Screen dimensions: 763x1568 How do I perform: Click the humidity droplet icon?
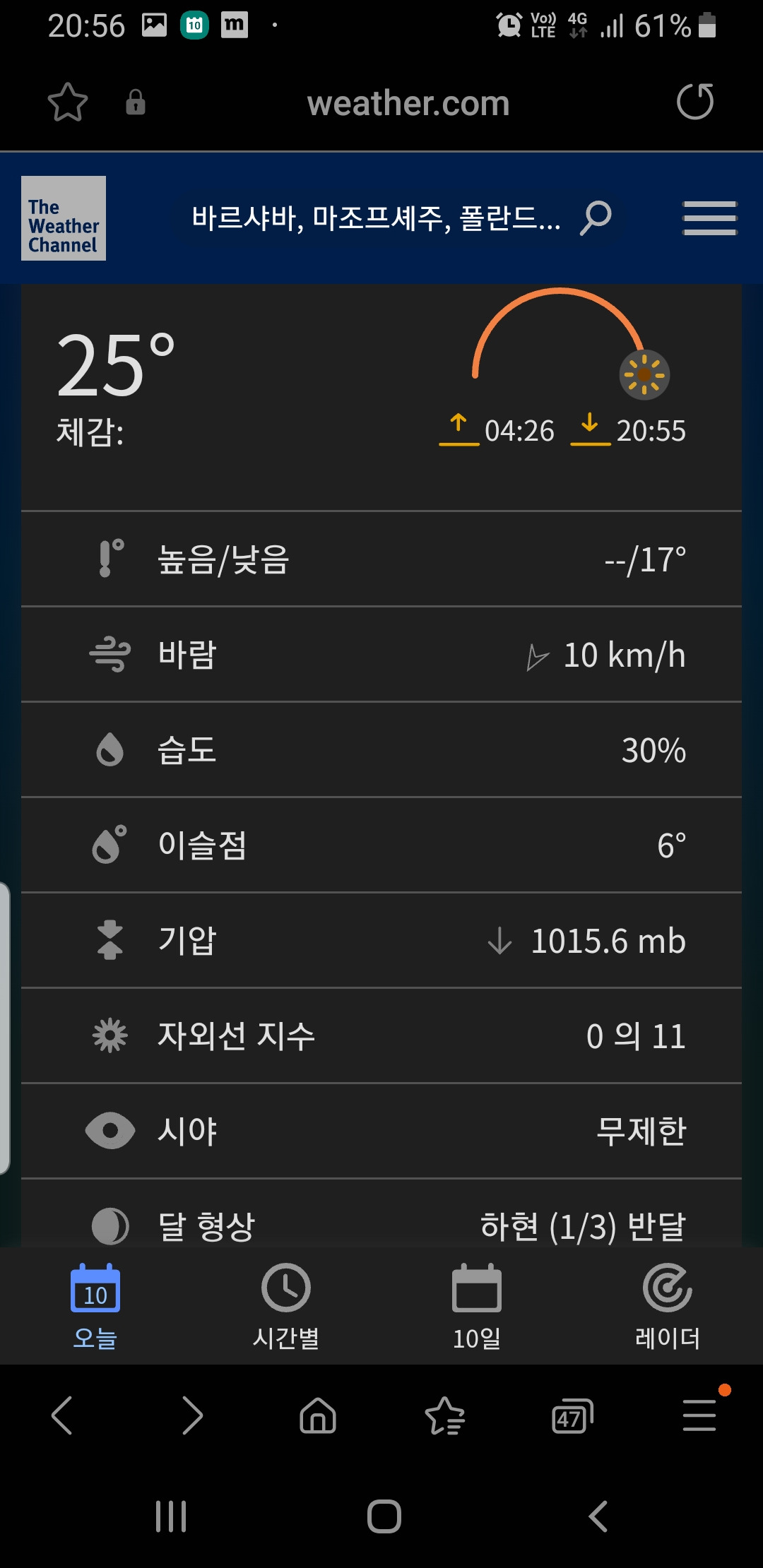111,749
